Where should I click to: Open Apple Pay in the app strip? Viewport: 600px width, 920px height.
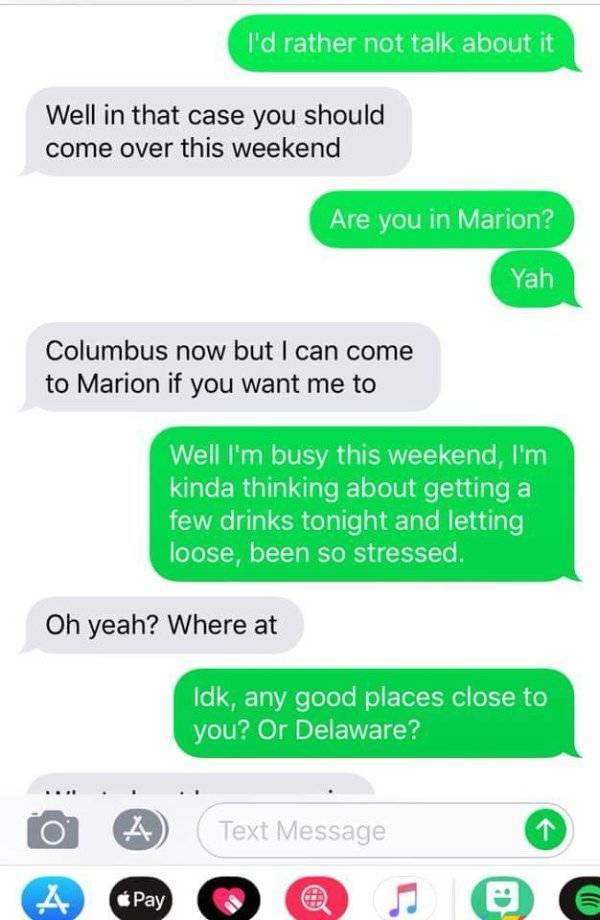139,897
